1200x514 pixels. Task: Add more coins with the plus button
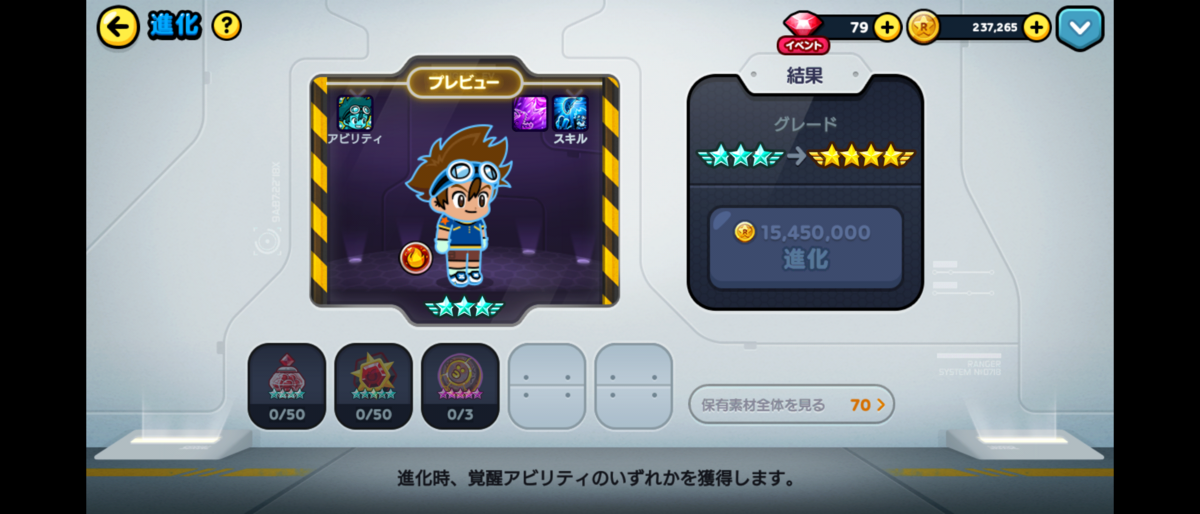click(x=1037, y=27)
